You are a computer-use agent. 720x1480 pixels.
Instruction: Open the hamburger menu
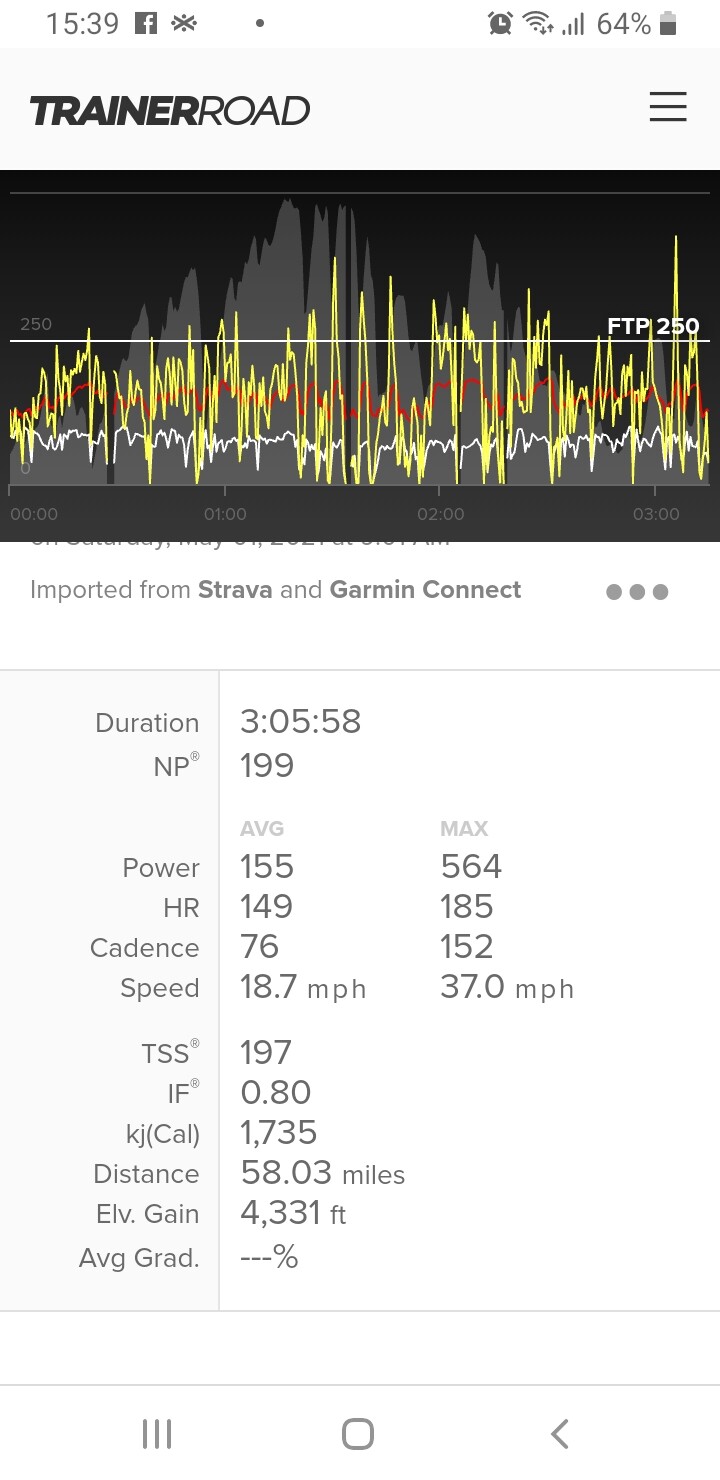pyautogui.click(x=668, y=107)
